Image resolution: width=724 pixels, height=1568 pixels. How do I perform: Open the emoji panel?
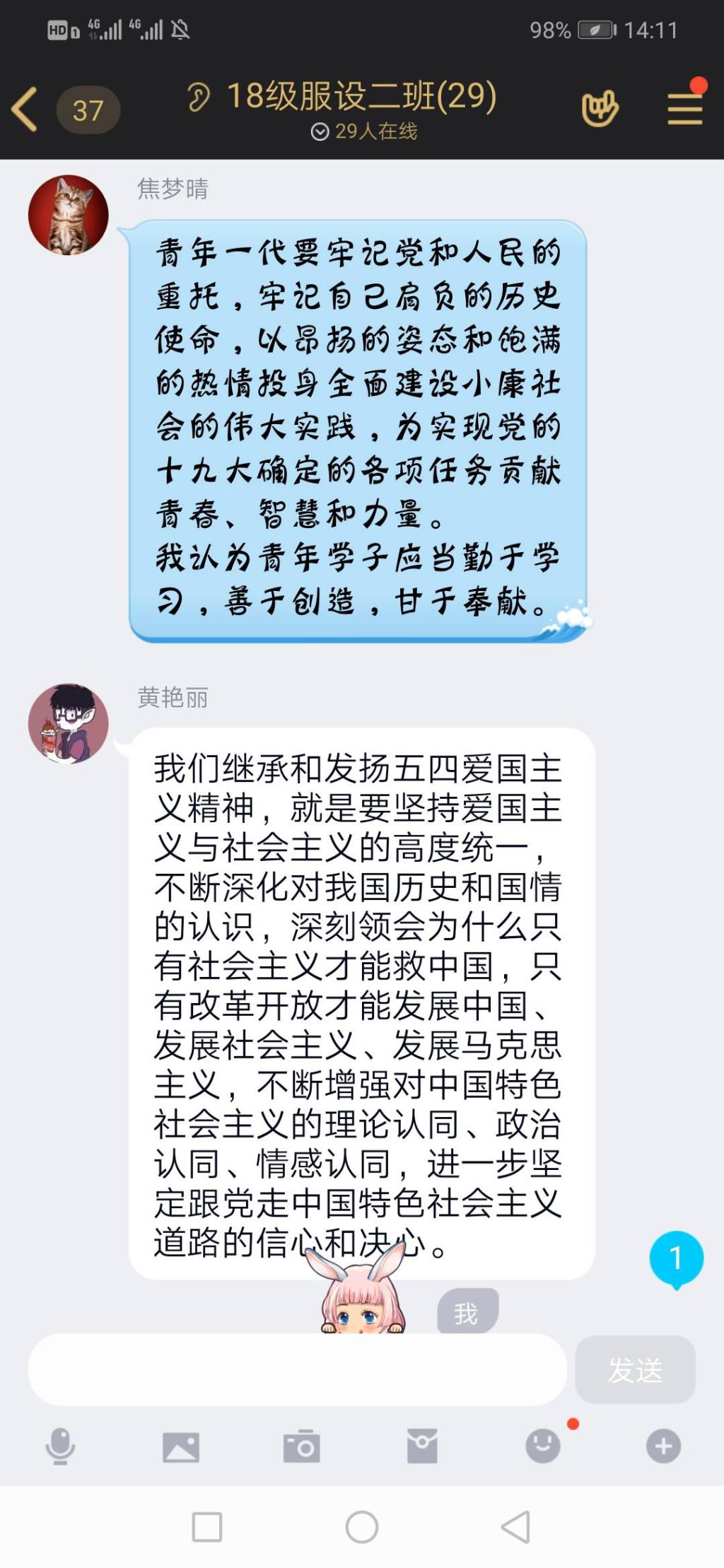(543, 1446)
